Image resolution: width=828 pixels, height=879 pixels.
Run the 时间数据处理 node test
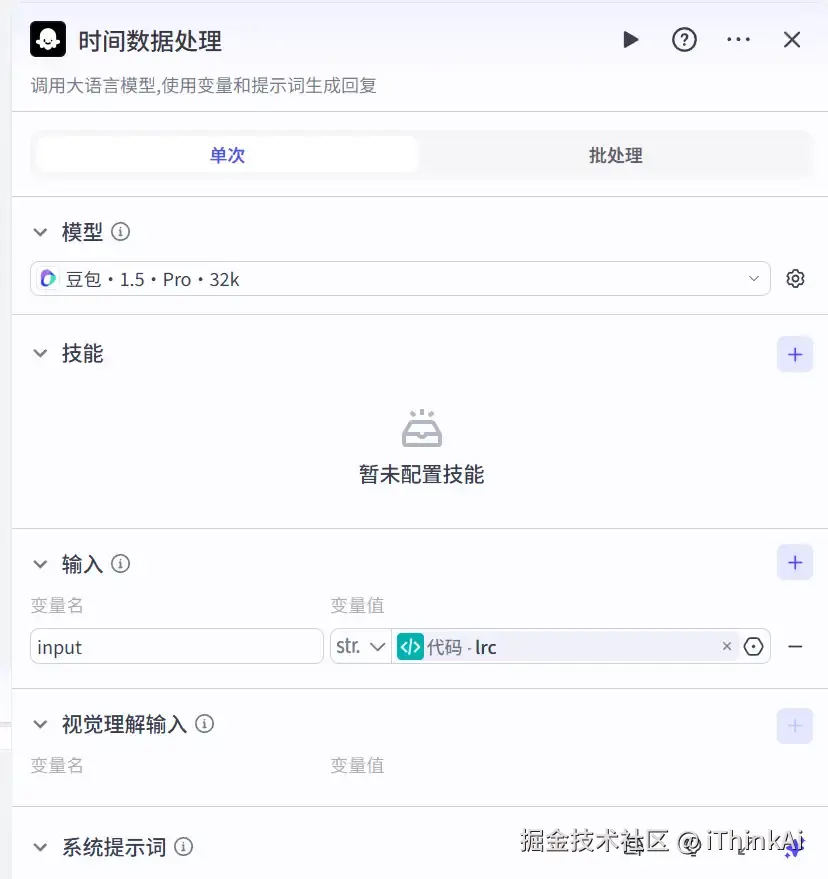(630, 40)
